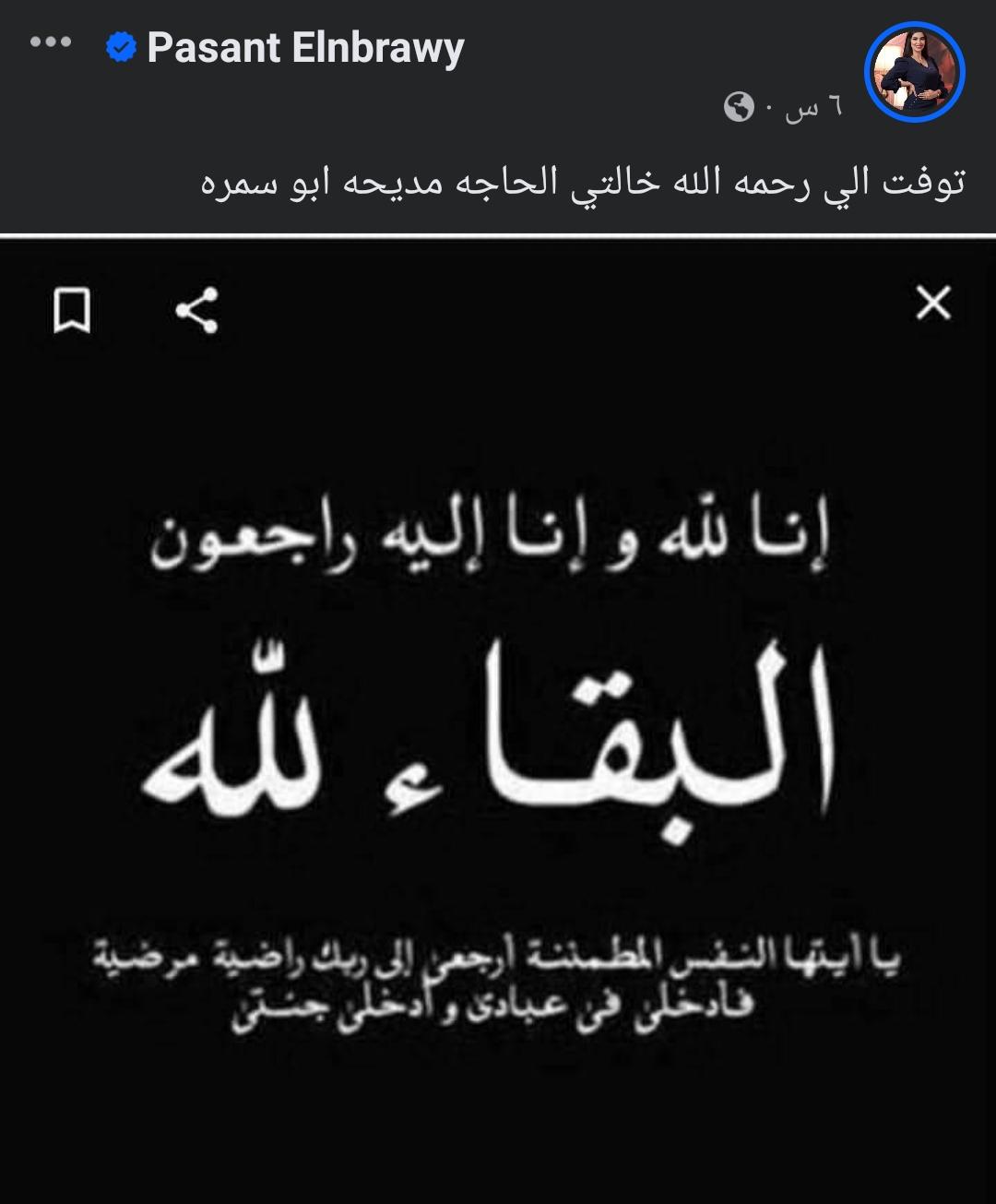
Task: Share this condolence image
Action: [196, 309]
